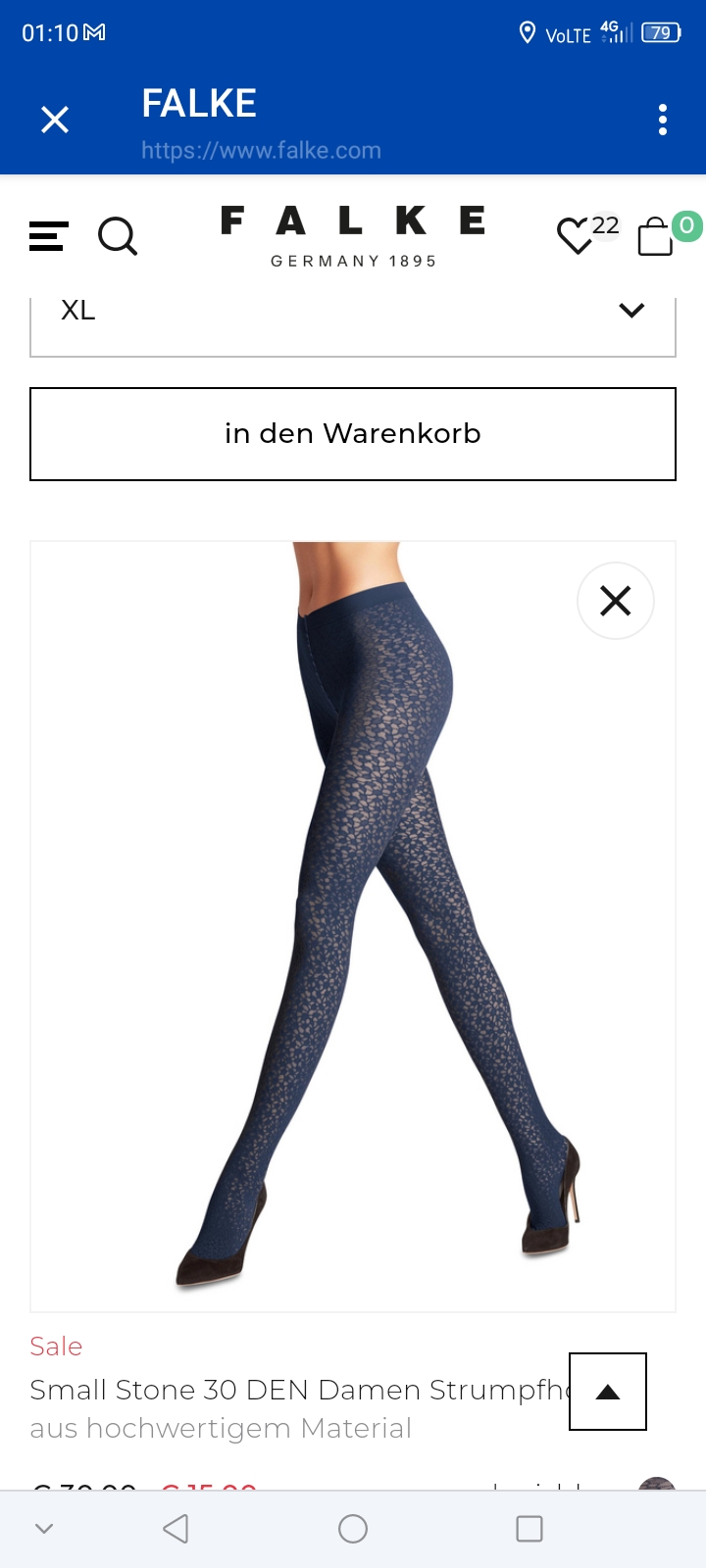Go back with system navigation
The height and width of the screenshot is (1568, 706).
pyautogui.click(x=176, y=1529)
